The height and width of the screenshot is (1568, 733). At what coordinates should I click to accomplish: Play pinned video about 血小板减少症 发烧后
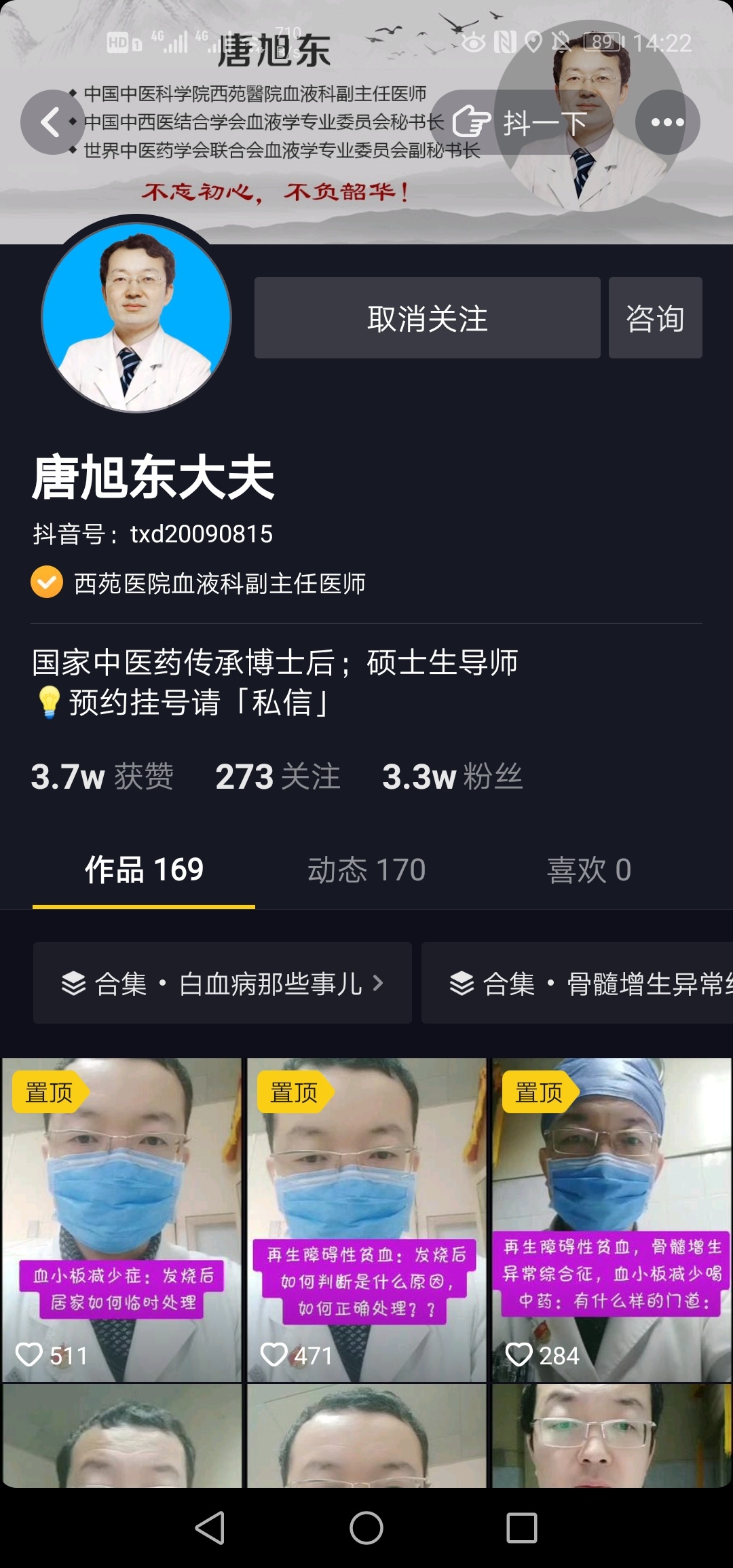tap(122, 1218)
